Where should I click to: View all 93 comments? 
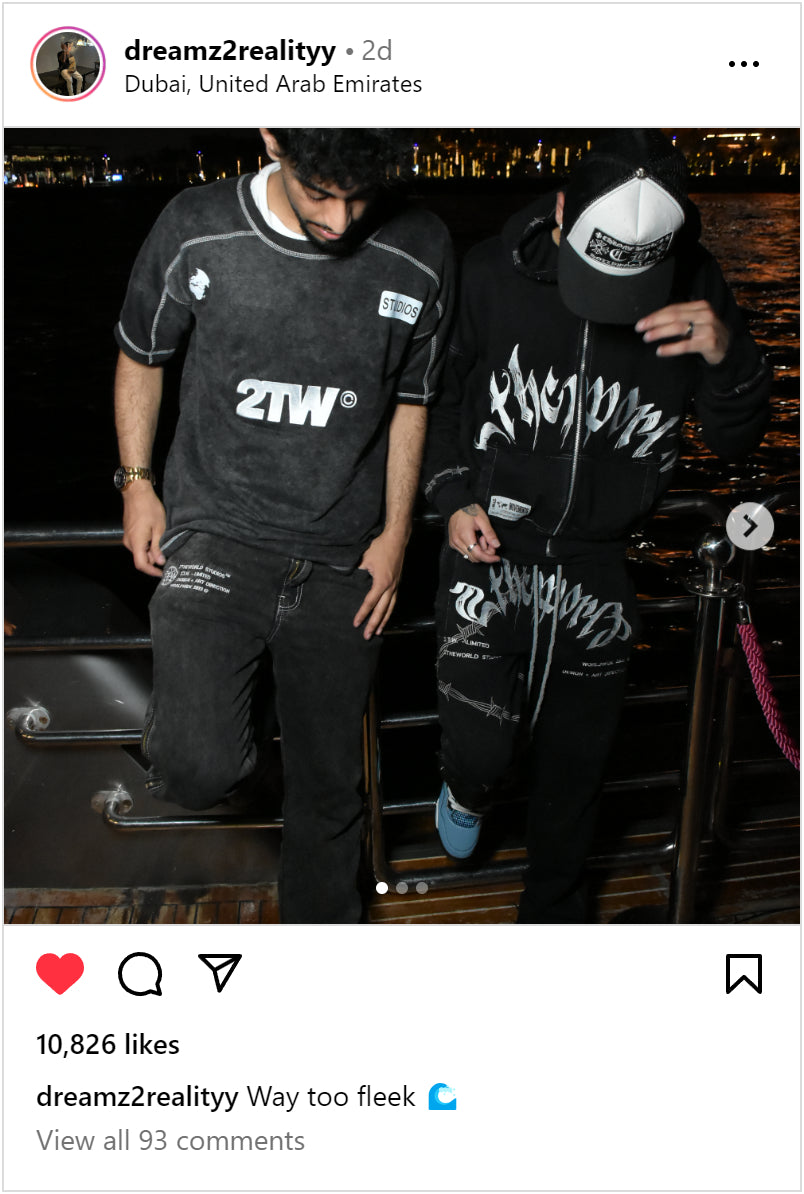[170, 1141]
